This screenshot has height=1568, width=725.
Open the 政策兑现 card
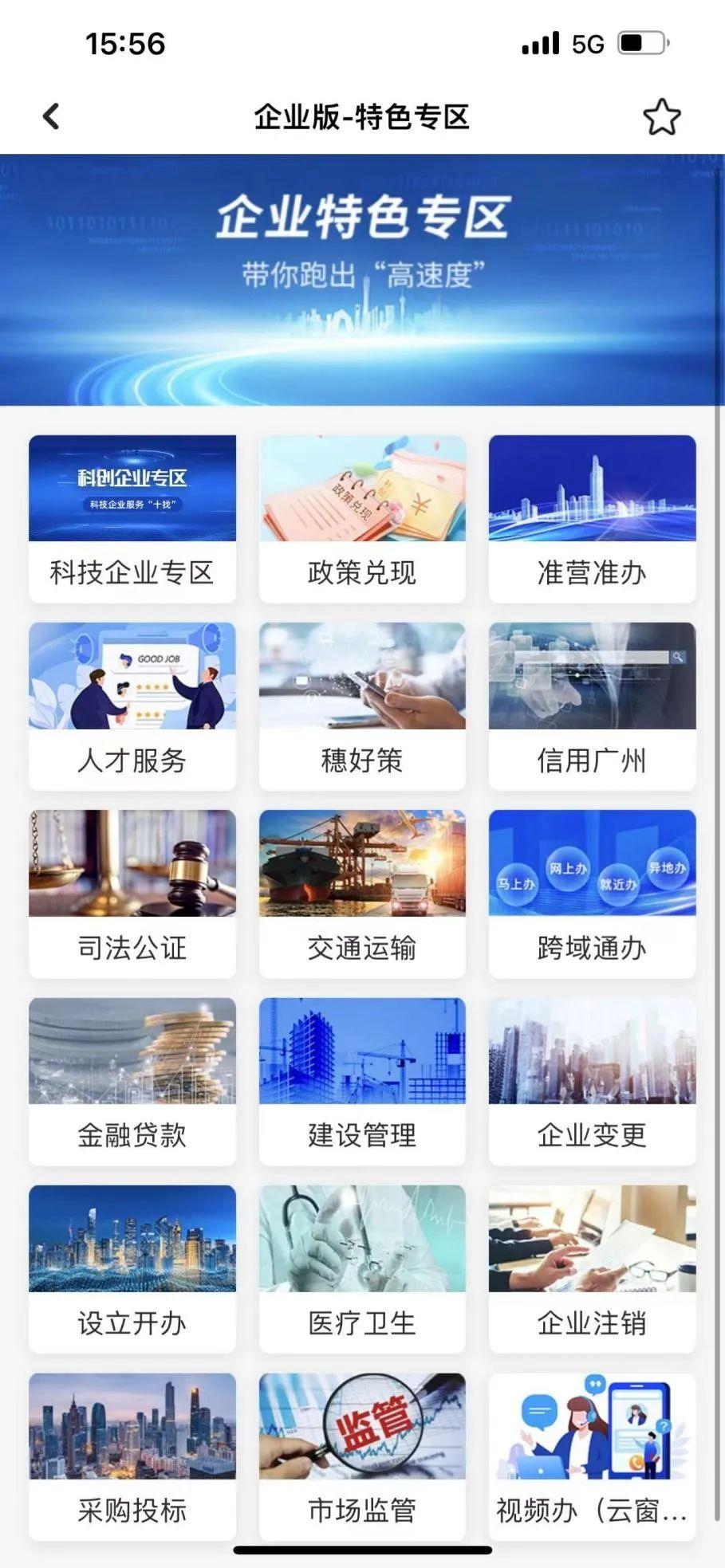(362, 518)
